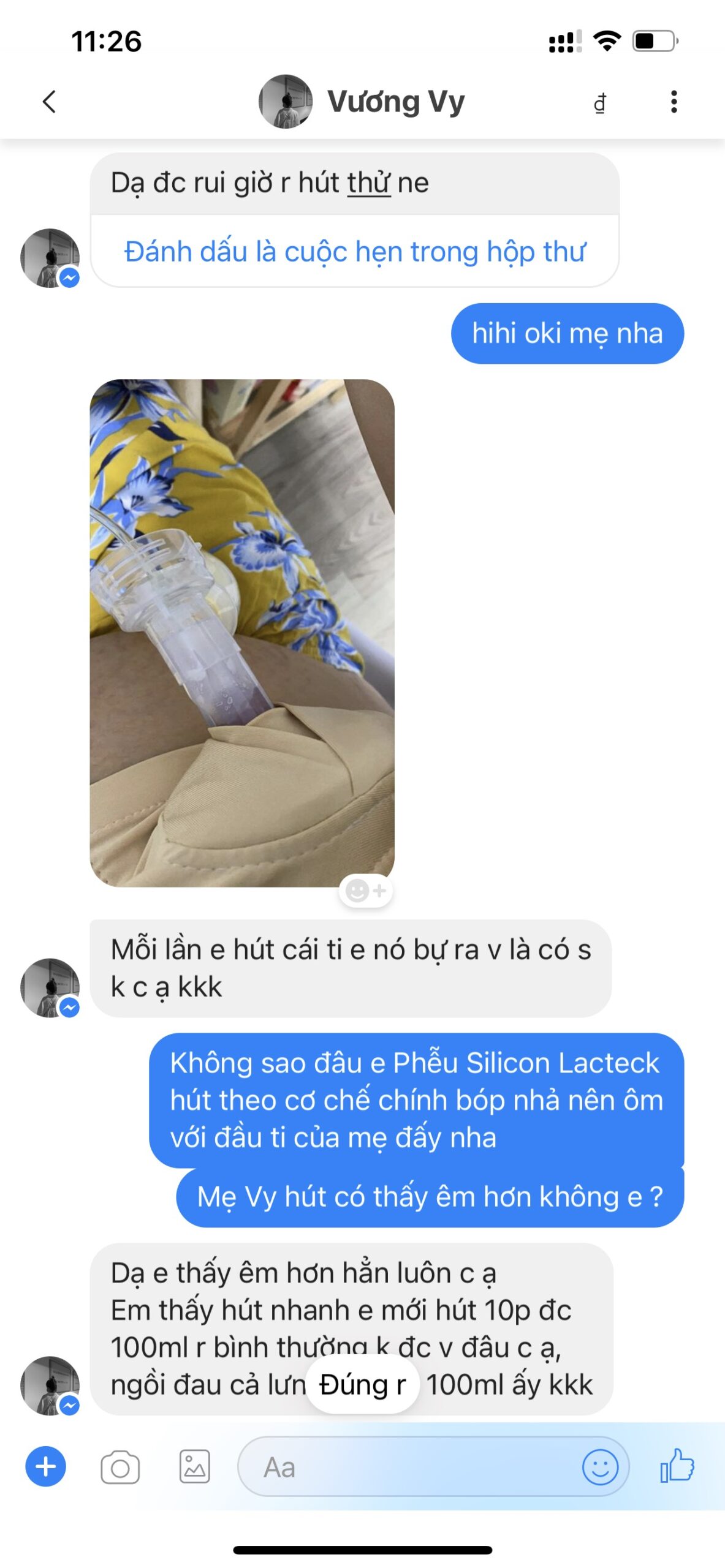Open the image gallery picker
The width and height of the screenshot is (725, 1568).
[194, 1467]
